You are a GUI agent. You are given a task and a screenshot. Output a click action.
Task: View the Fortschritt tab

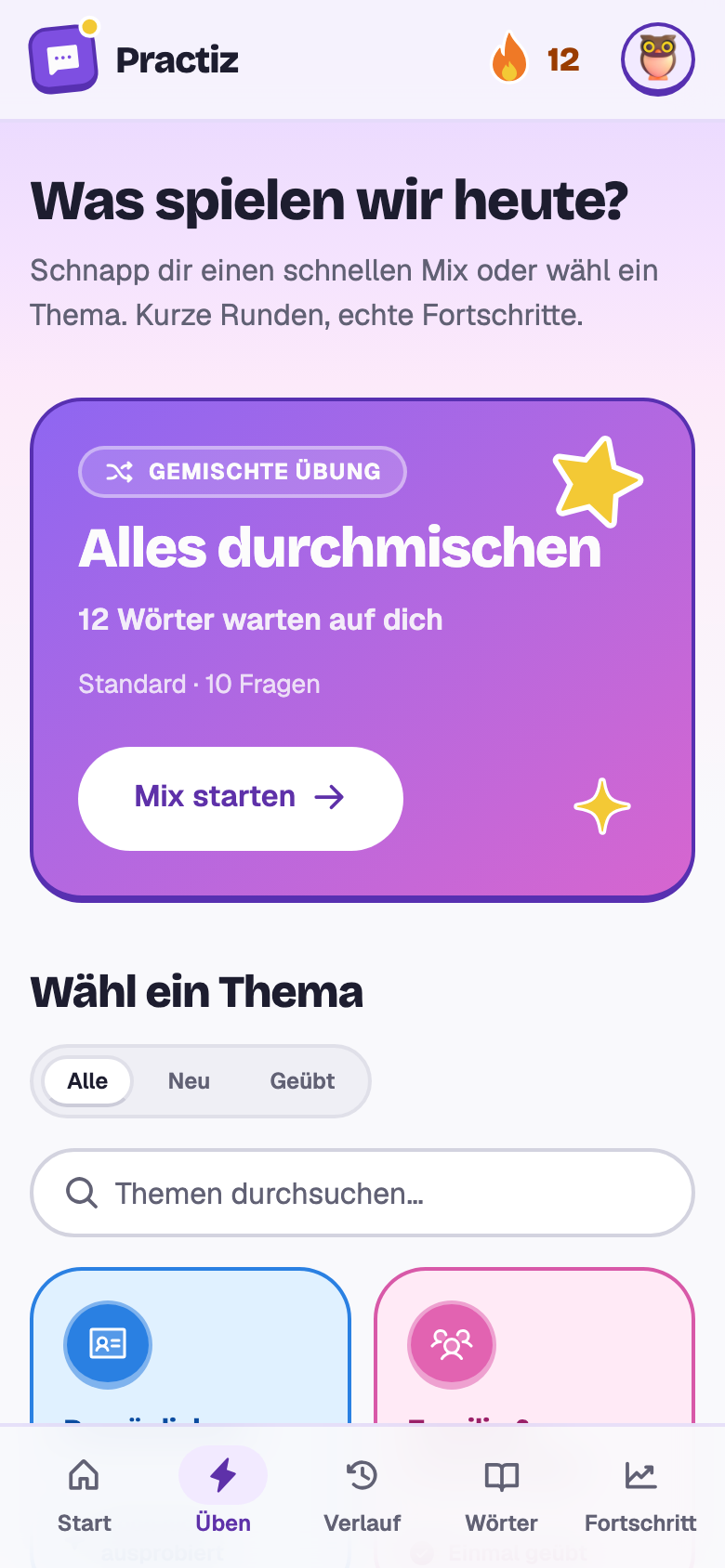click(x=640, y=1496)
